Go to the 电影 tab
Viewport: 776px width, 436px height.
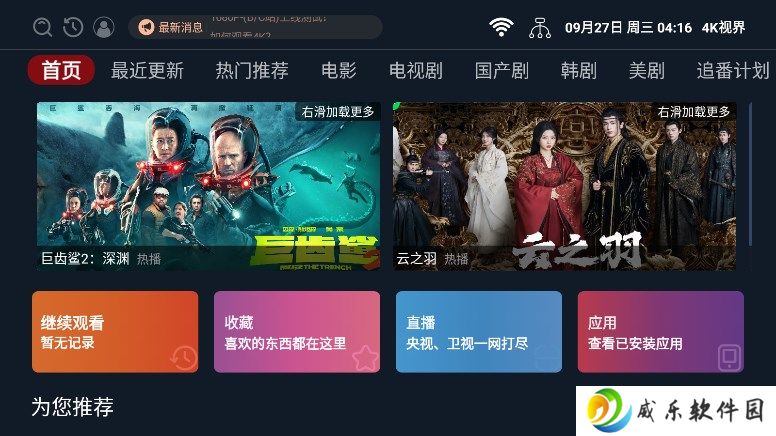tap(339, 70)
